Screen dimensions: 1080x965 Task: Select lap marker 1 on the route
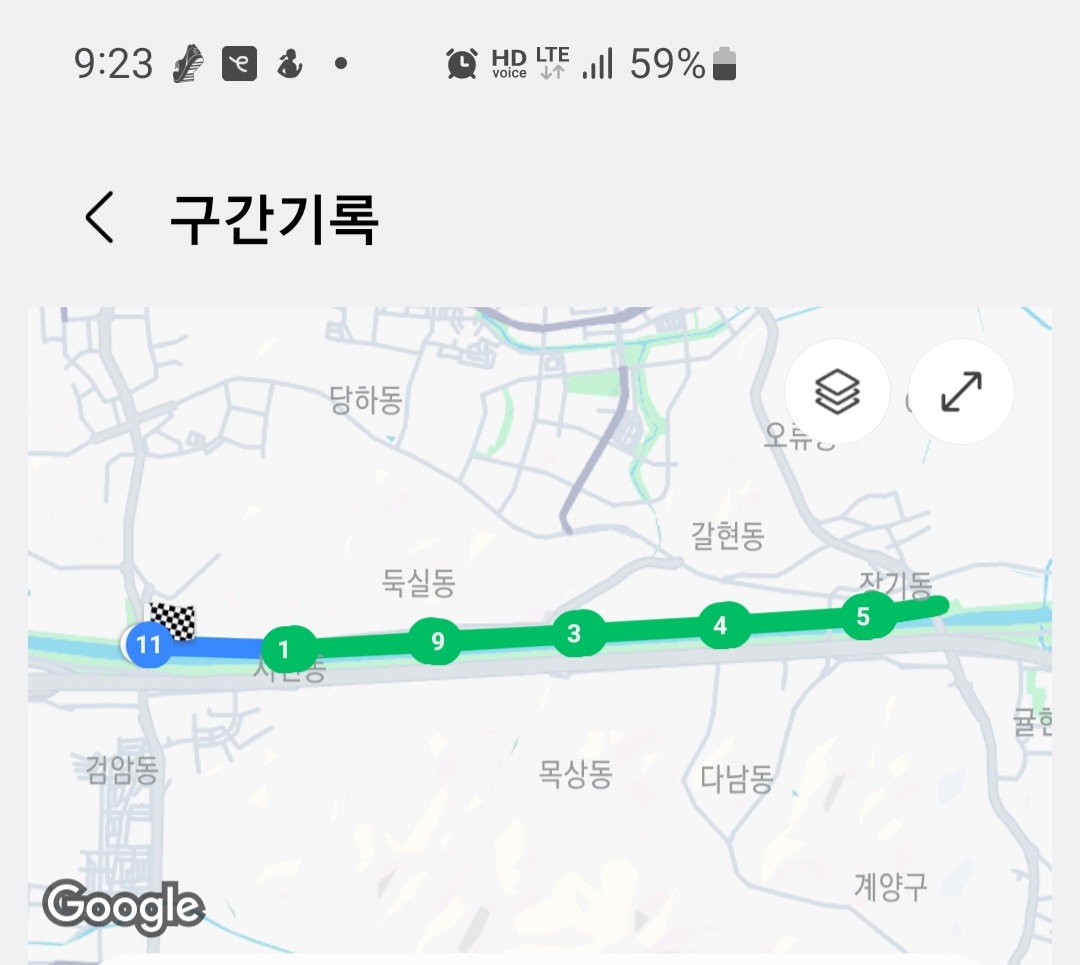pyautogui.click(x=285, y=650)
